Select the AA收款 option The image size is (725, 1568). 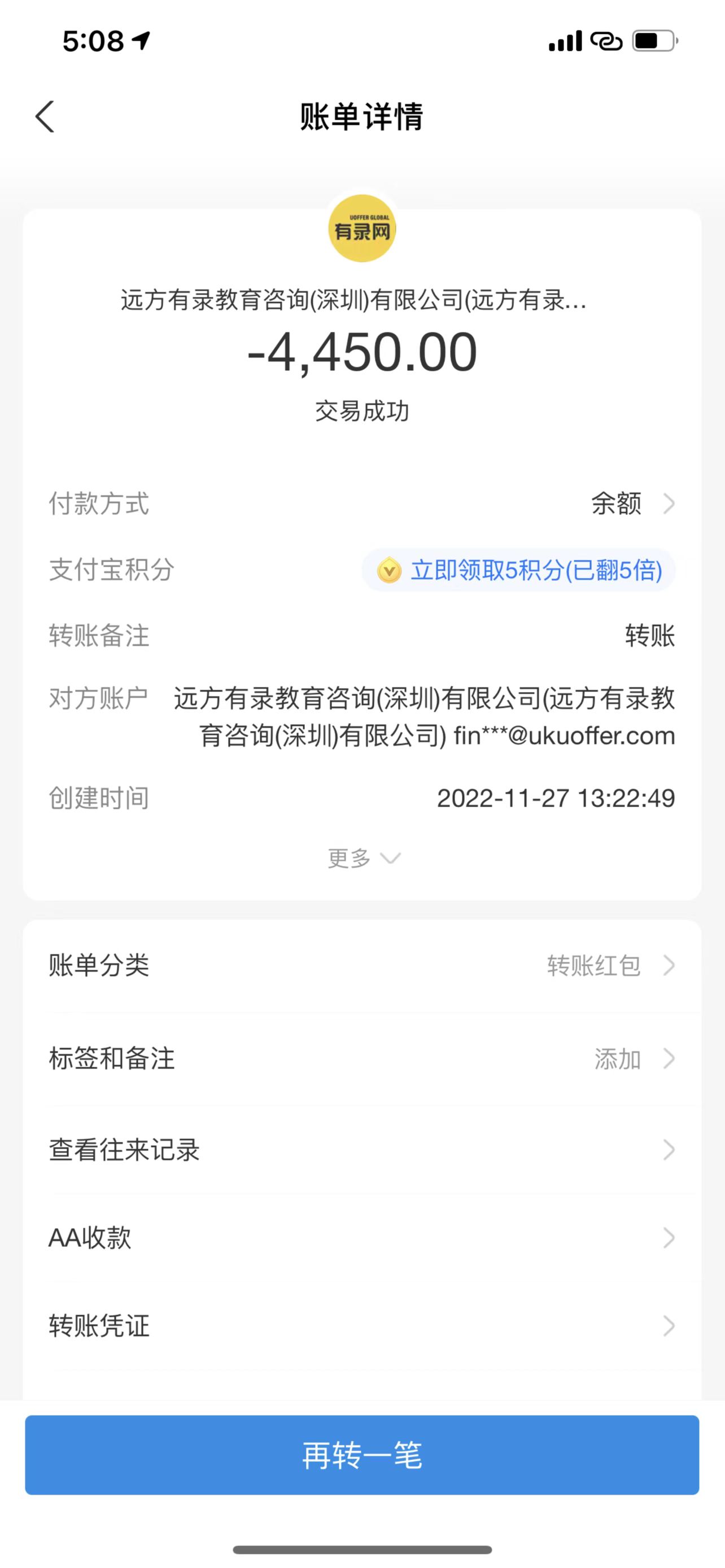pos(361,1237)
